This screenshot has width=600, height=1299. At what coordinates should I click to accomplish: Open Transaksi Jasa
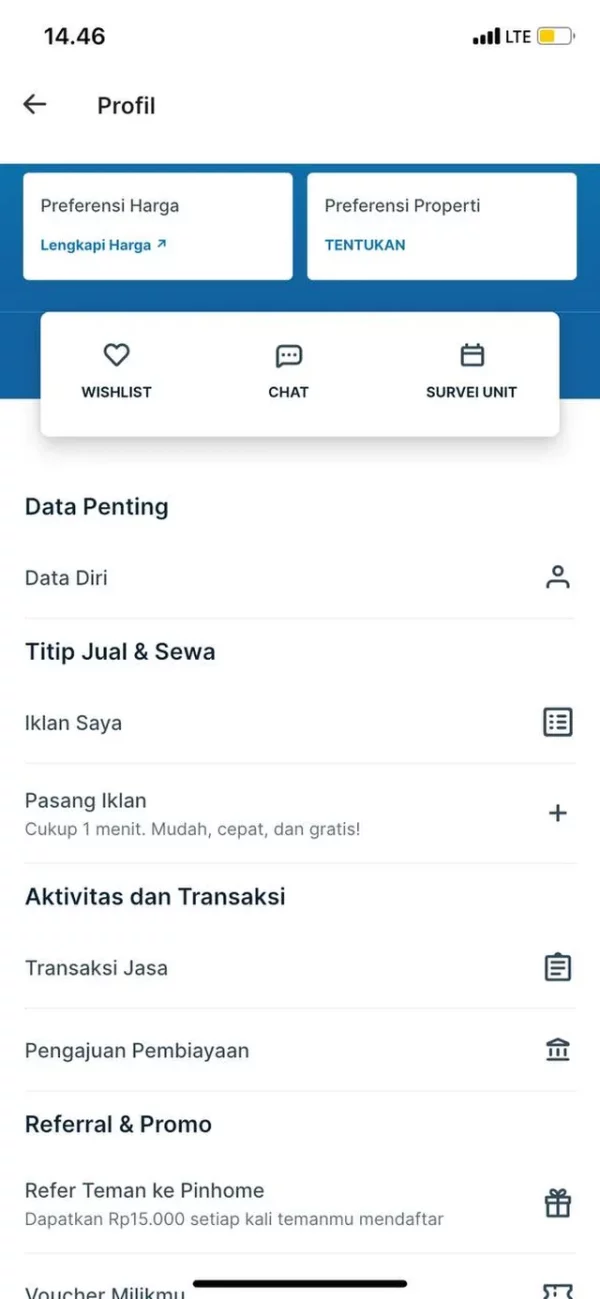[298, 967]
